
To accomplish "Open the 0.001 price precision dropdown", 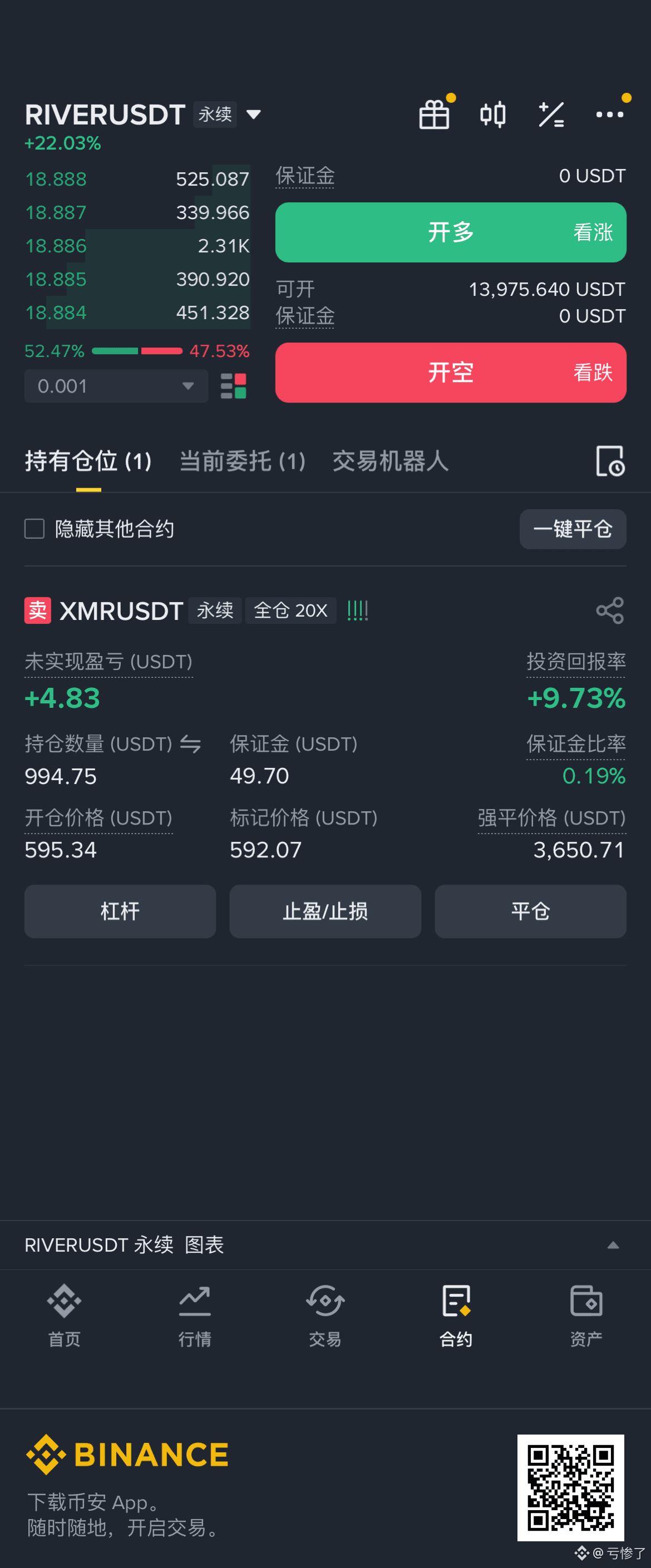I will click(116, 385).
